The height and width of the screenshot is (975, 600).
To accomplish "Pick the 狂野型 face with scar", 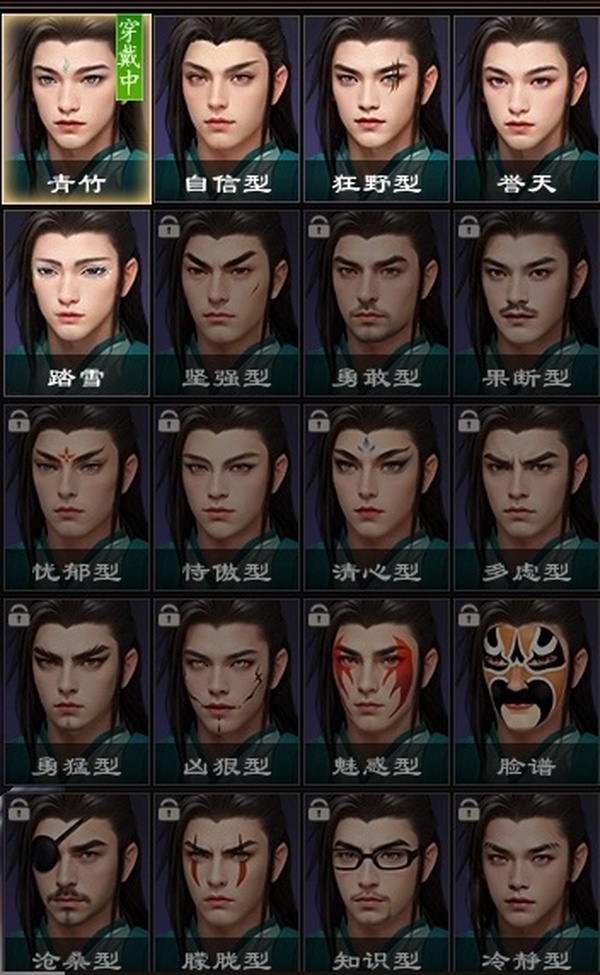I will pos(377,108).
